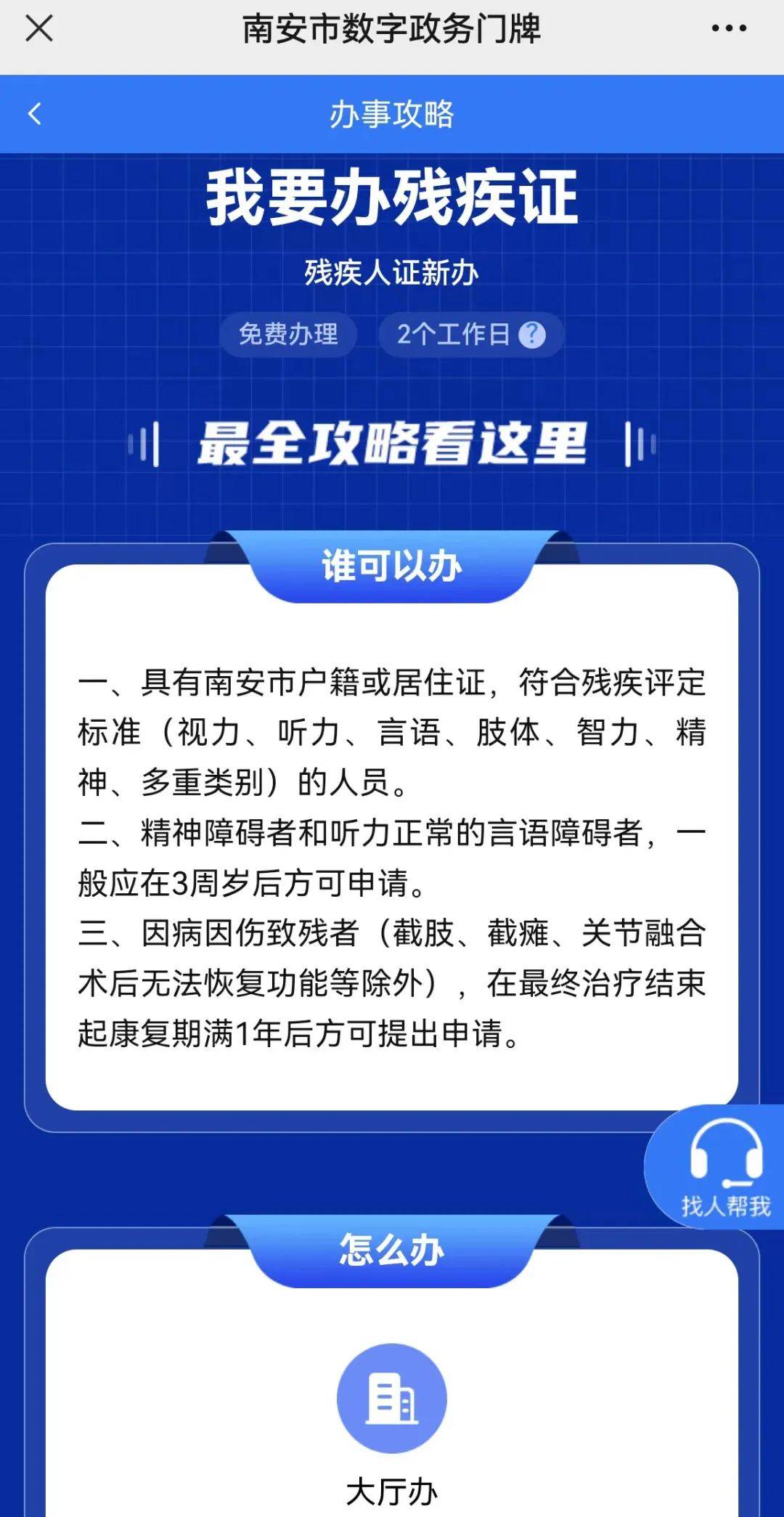Open the three-dot overflow menu

[728, 29]
